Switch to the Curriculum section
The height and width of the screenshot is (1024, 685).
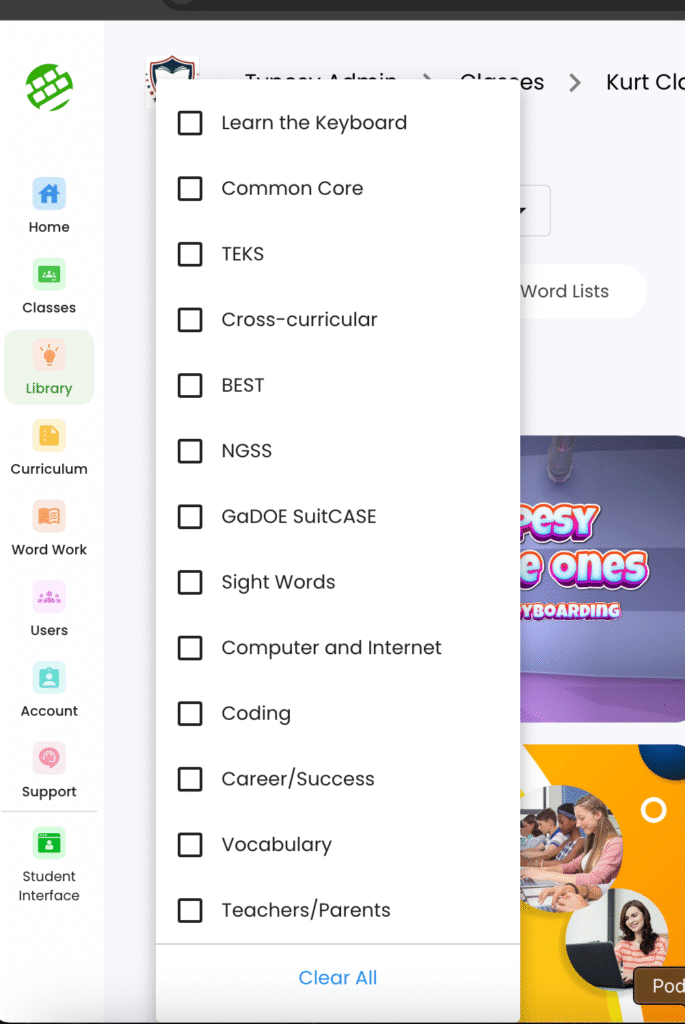[49, 447]
